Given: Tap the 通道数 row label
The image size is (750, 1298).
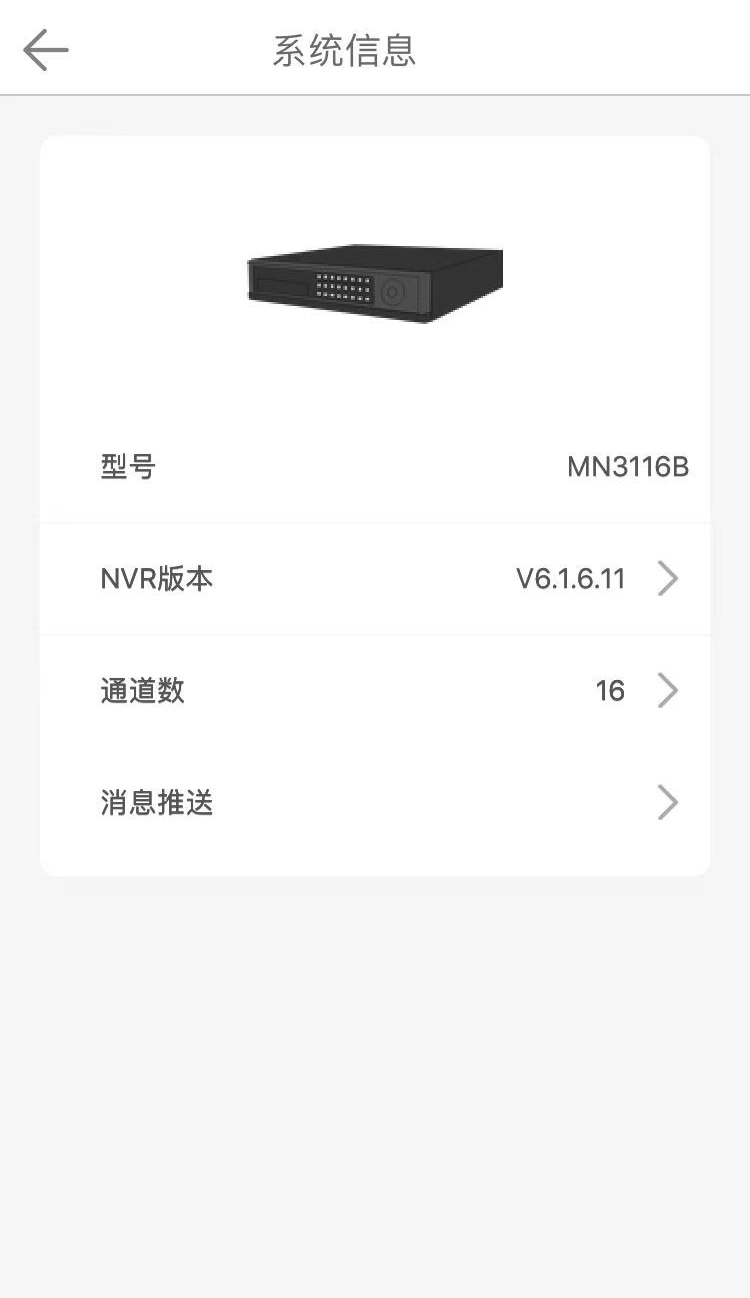Looking at the screenshot, I should tap(142, 690).
